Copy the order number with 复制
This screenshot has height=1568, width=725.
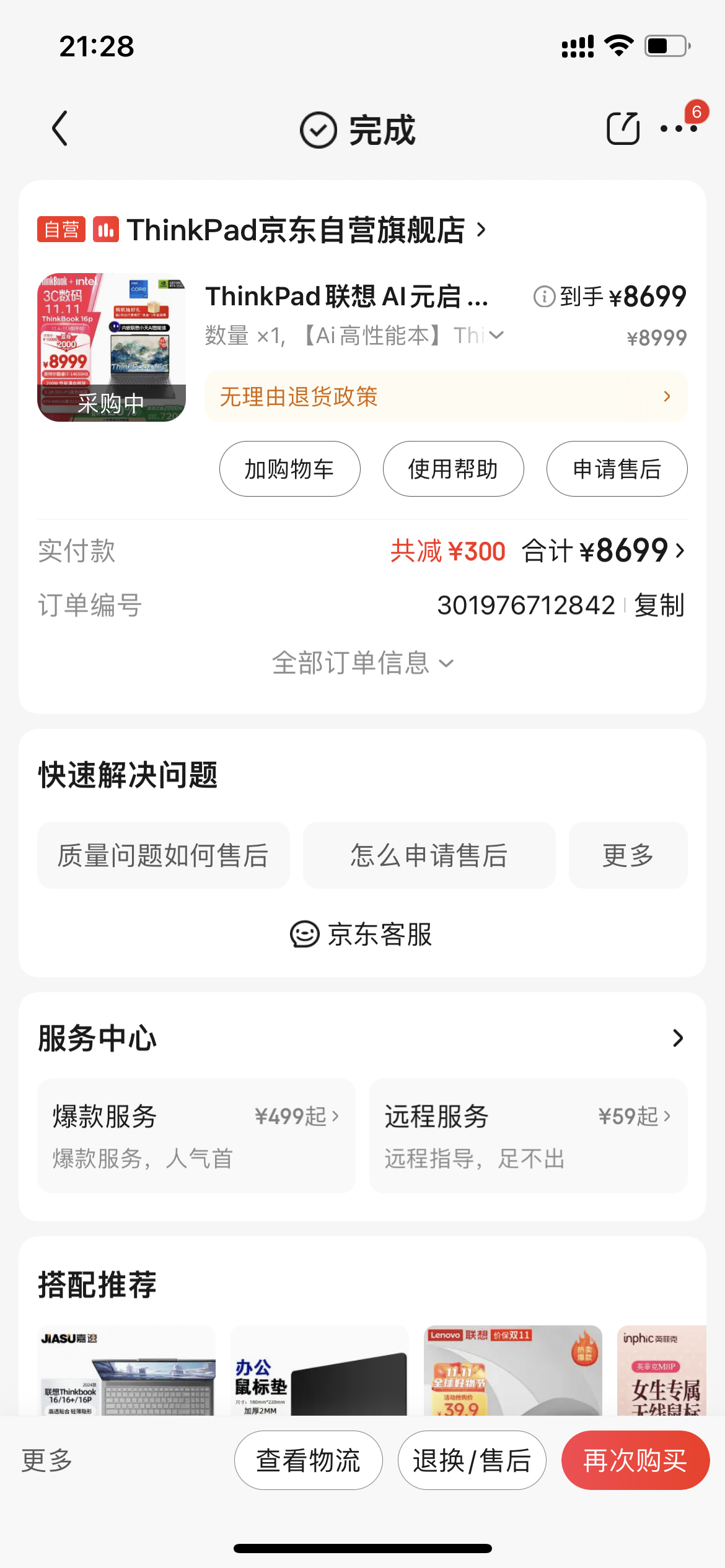[659, 605]
